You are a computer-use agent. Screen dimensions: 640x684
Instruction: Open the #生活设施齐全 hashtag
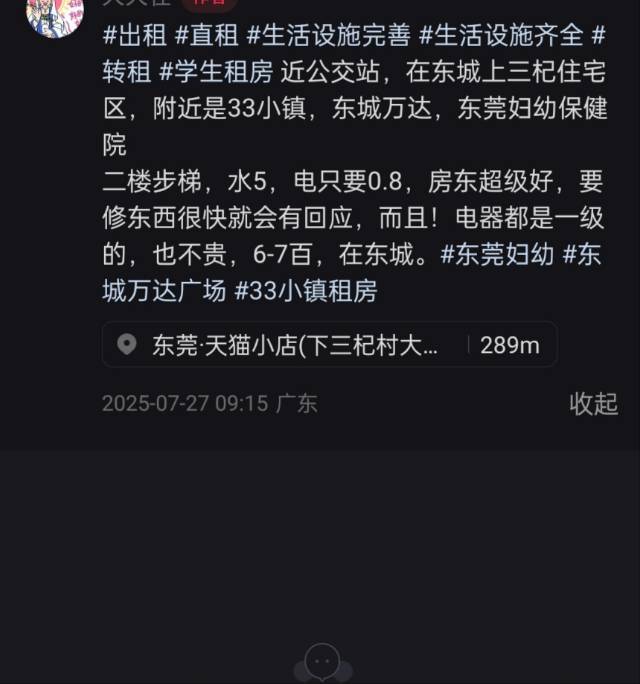(x=500, y=37)
